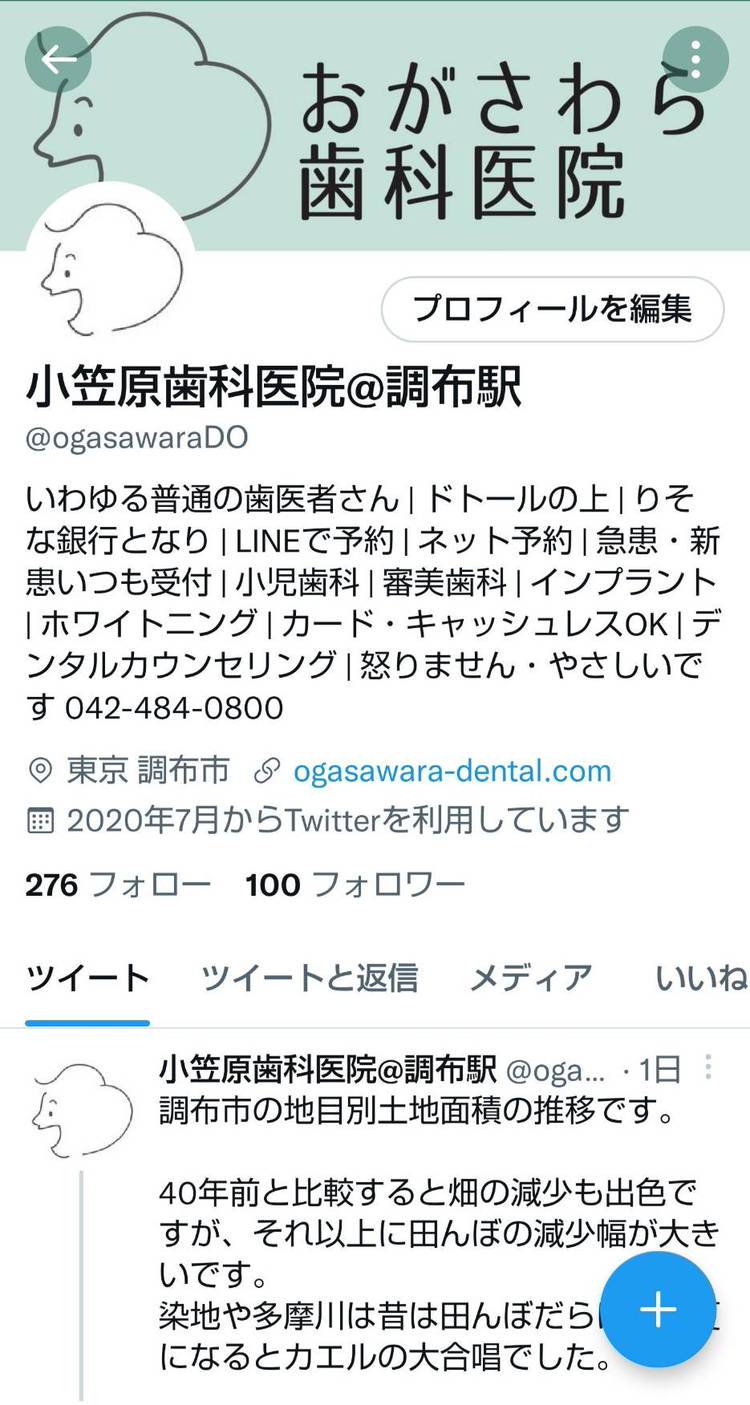
Task: Switch to いいね tab
Action: (x=702, y=977)
